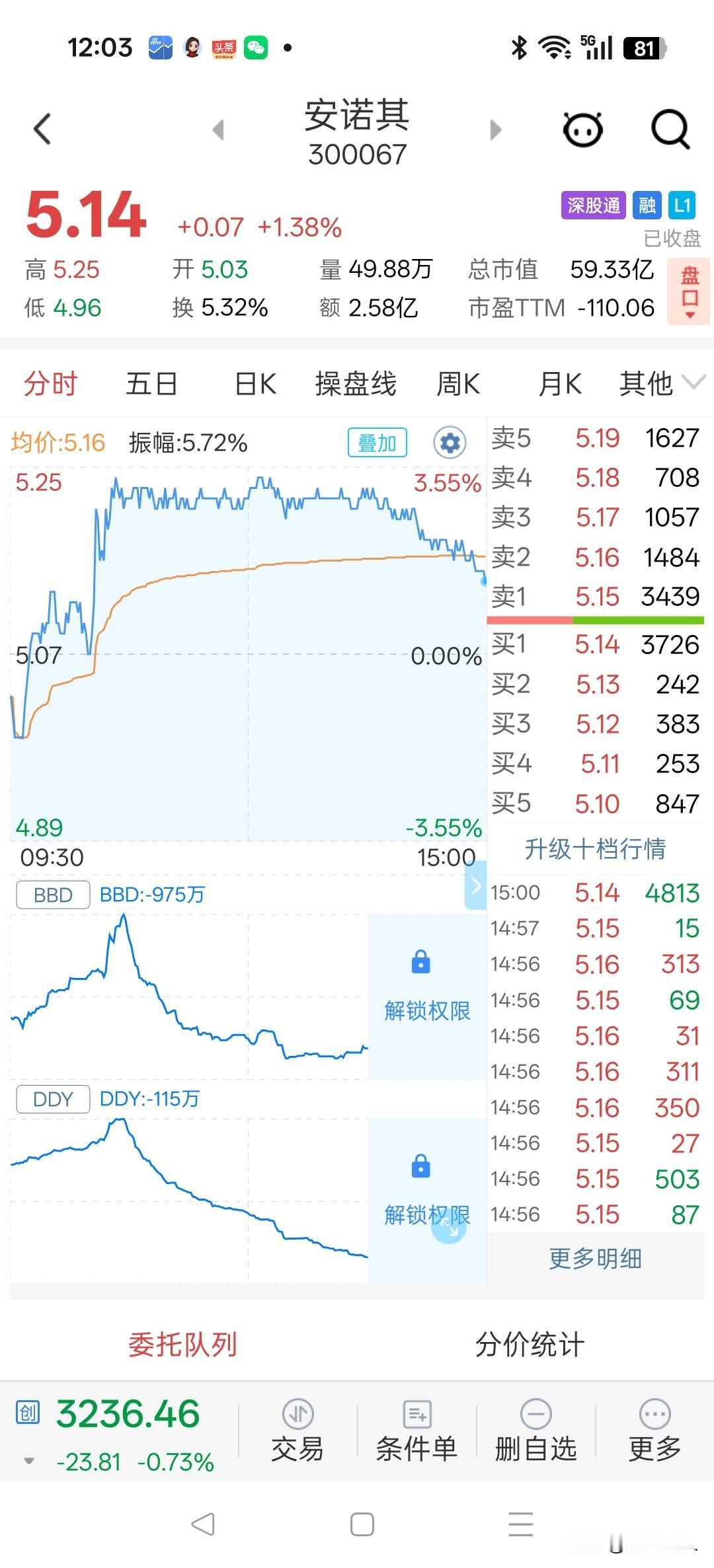Remove stock via 删自选
The width and height of the screenshot is (714, 1568).
535,1432
